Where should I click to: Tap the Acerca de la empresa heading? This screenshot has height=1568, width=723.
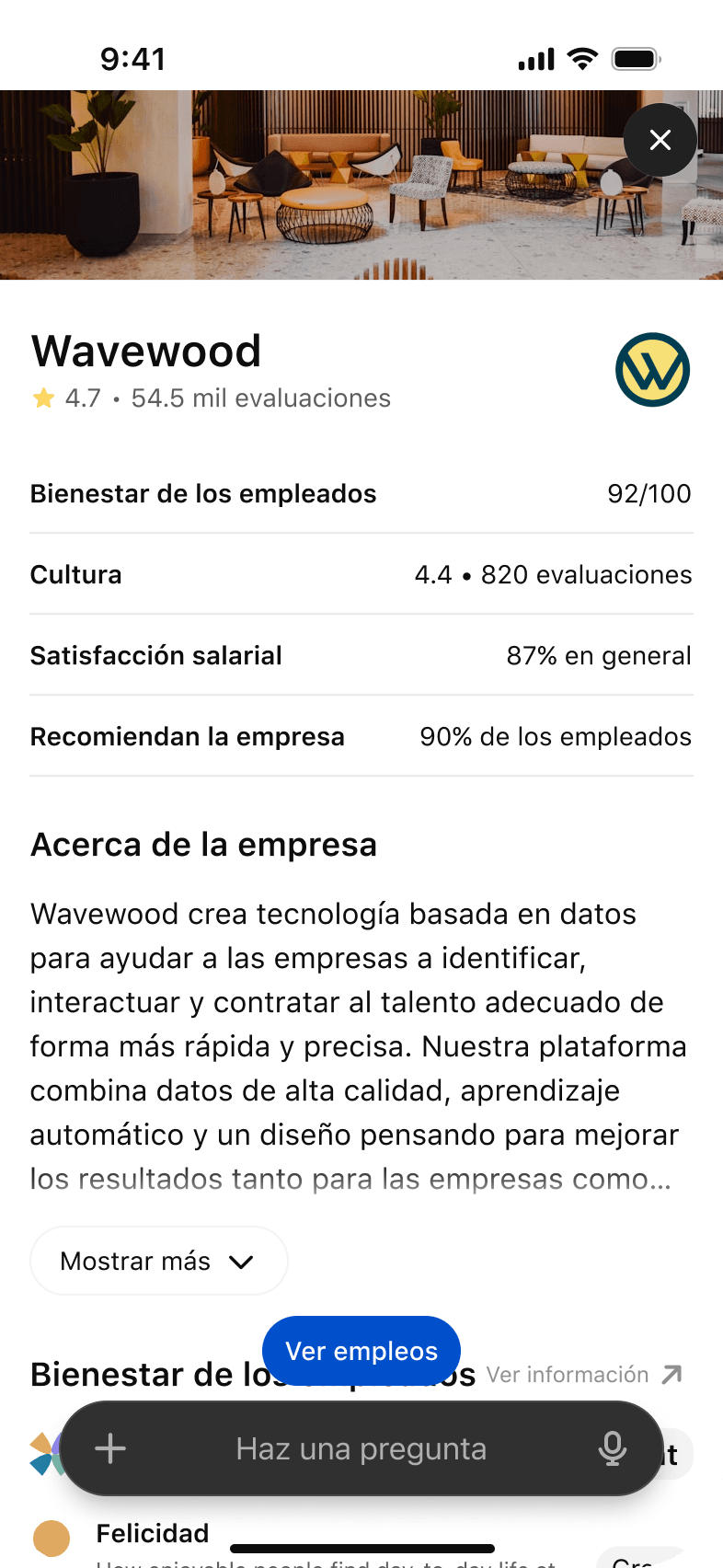point(203,844)
